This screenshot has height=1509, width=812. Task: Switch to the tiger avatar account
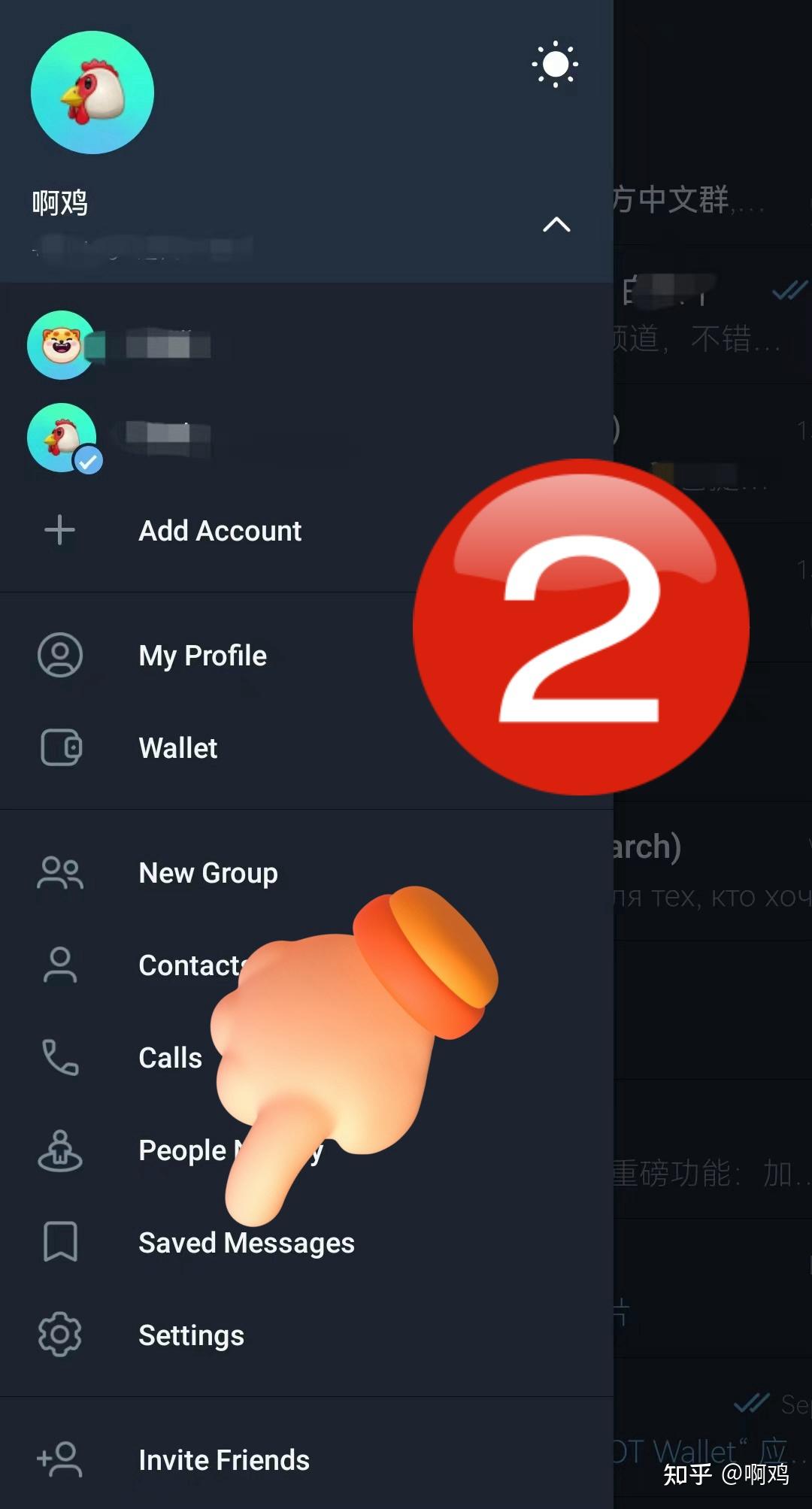click(x=62, y=345)
